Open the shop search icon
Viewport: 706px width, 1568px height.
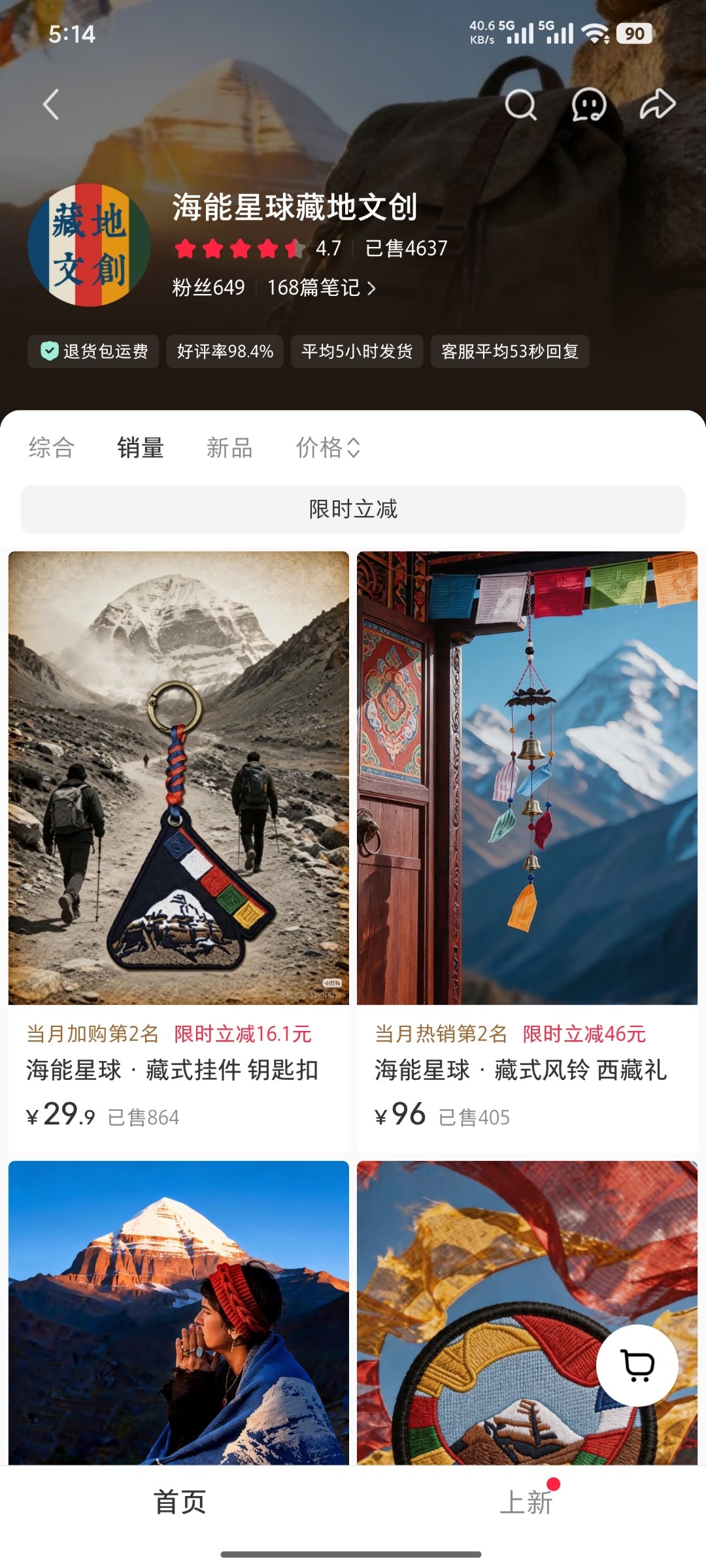(x=520, y=105)
